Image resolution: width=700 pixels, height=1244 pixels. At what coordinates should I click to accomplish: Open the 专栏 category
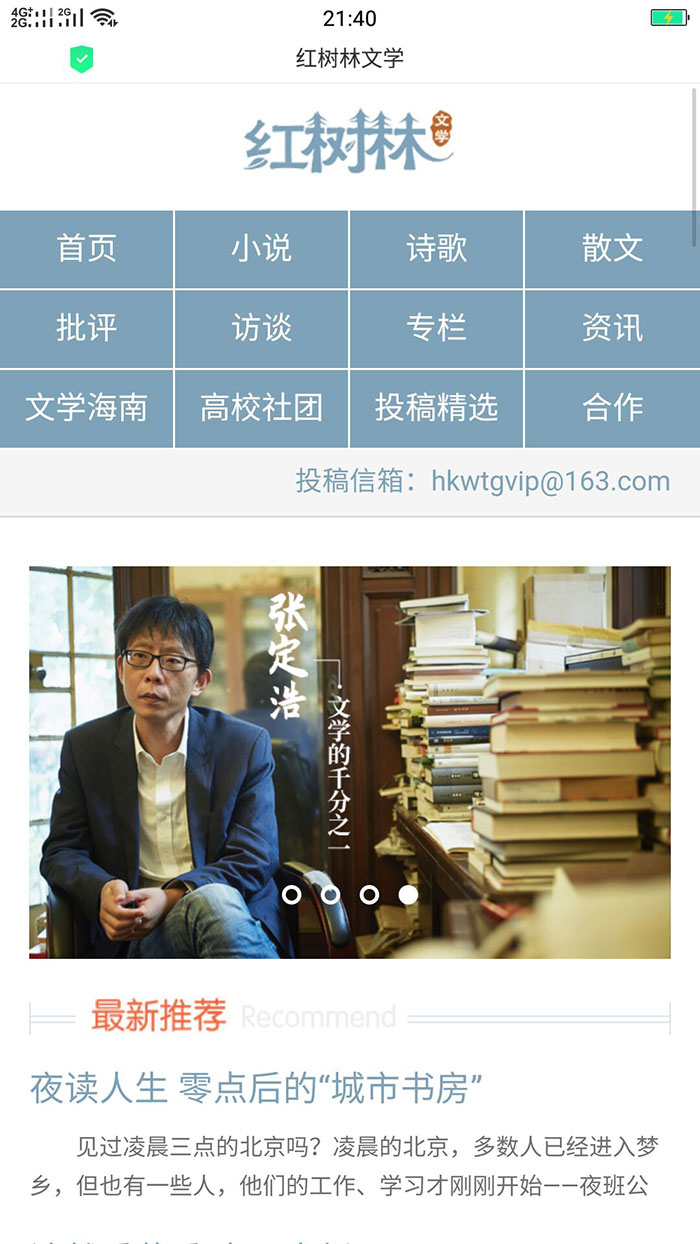[436, 328]
